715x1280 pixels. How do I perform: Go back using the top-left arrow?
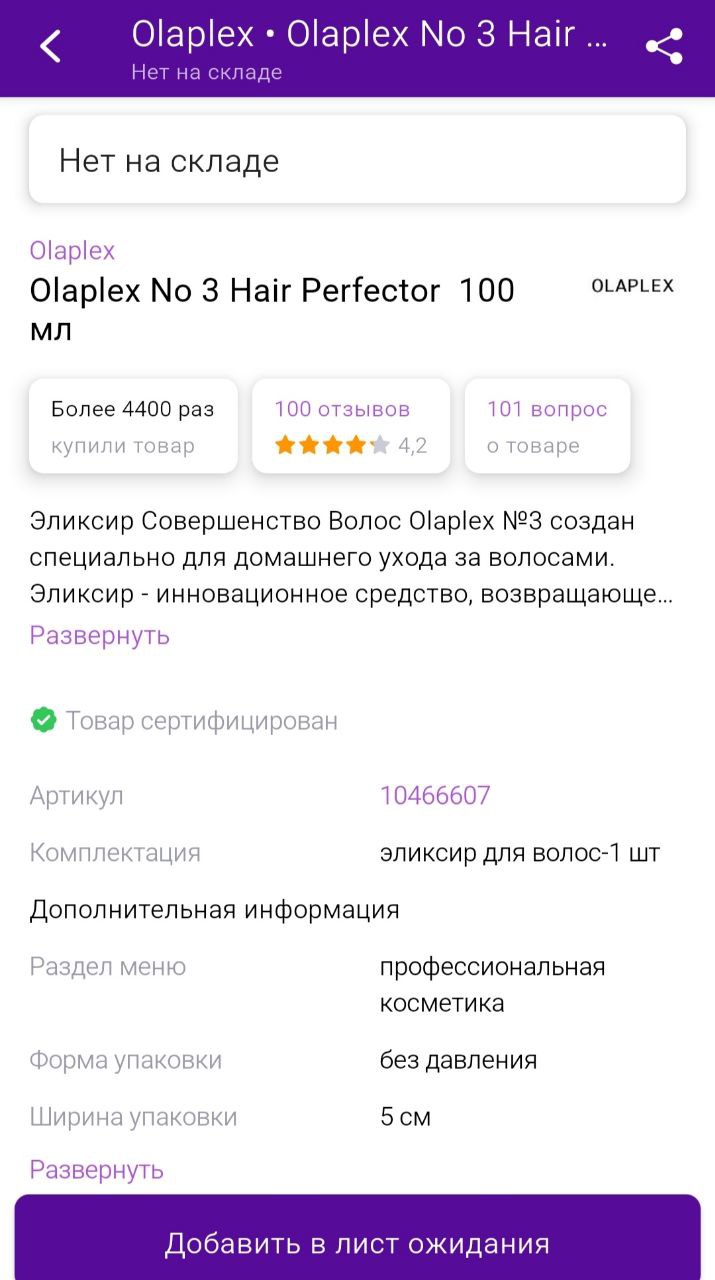(50, 47)
